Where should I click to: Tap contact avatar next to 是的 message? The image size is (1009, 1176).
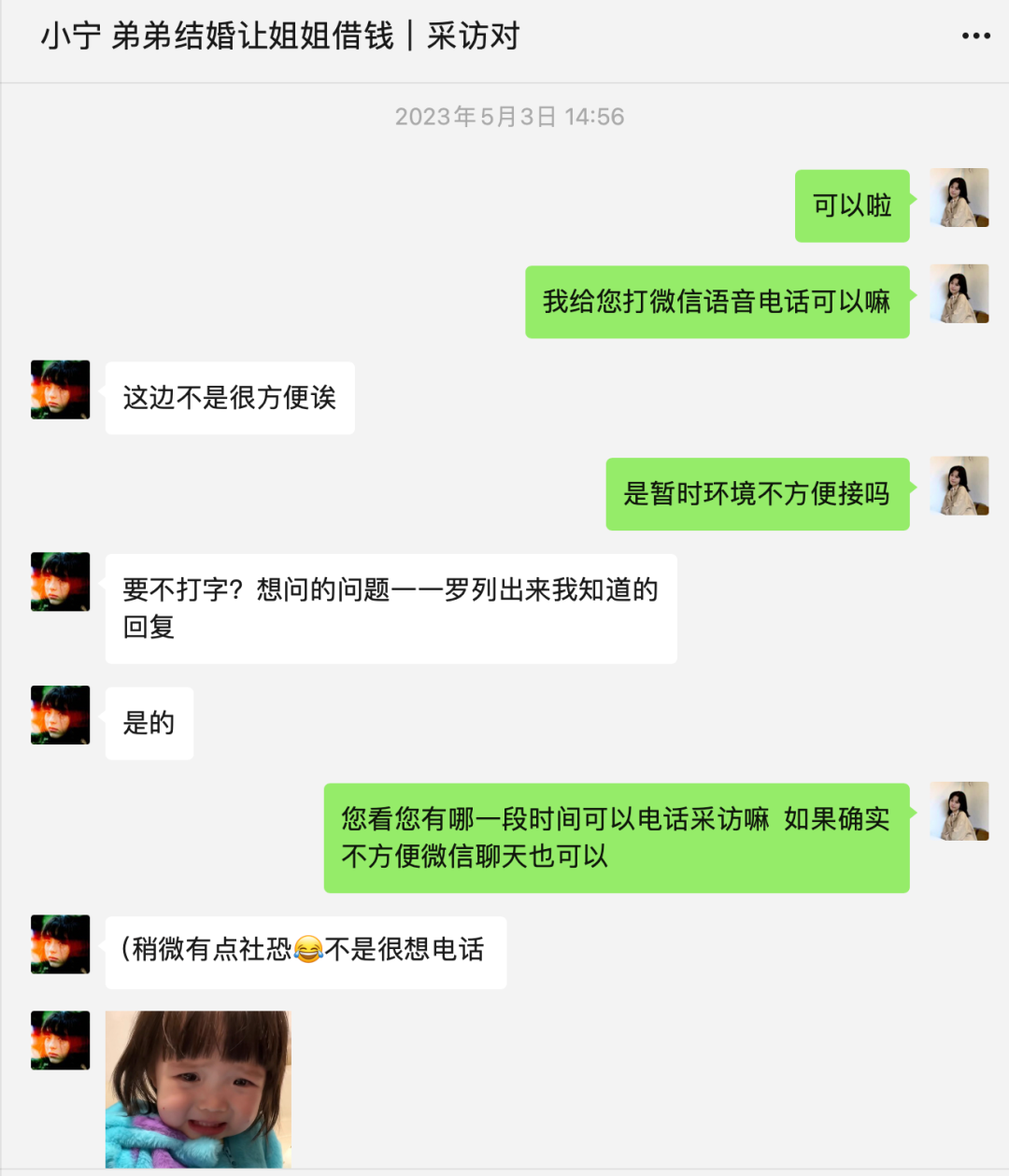(61, 715)
